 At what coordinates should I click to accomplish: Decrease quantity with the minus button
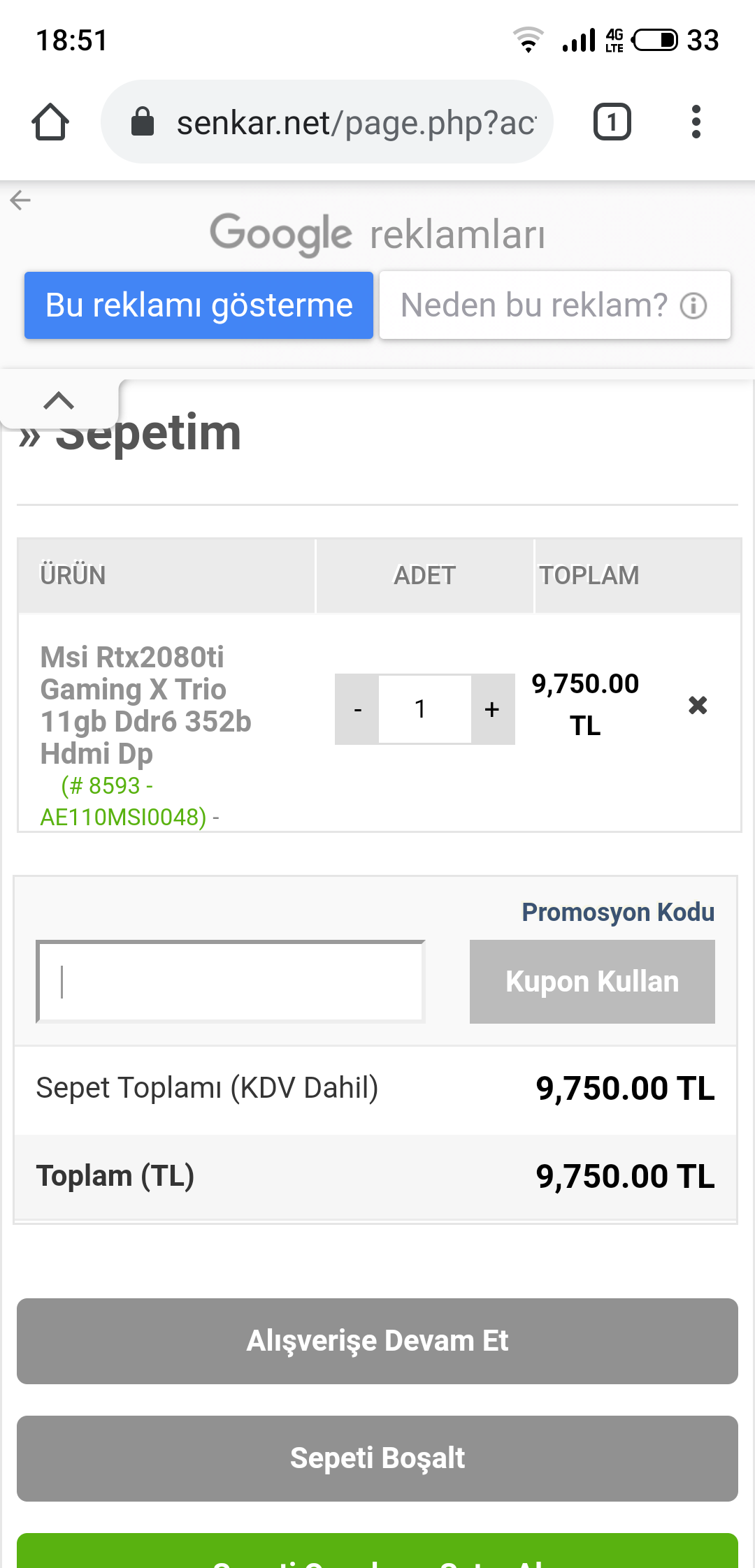(357, 709)
